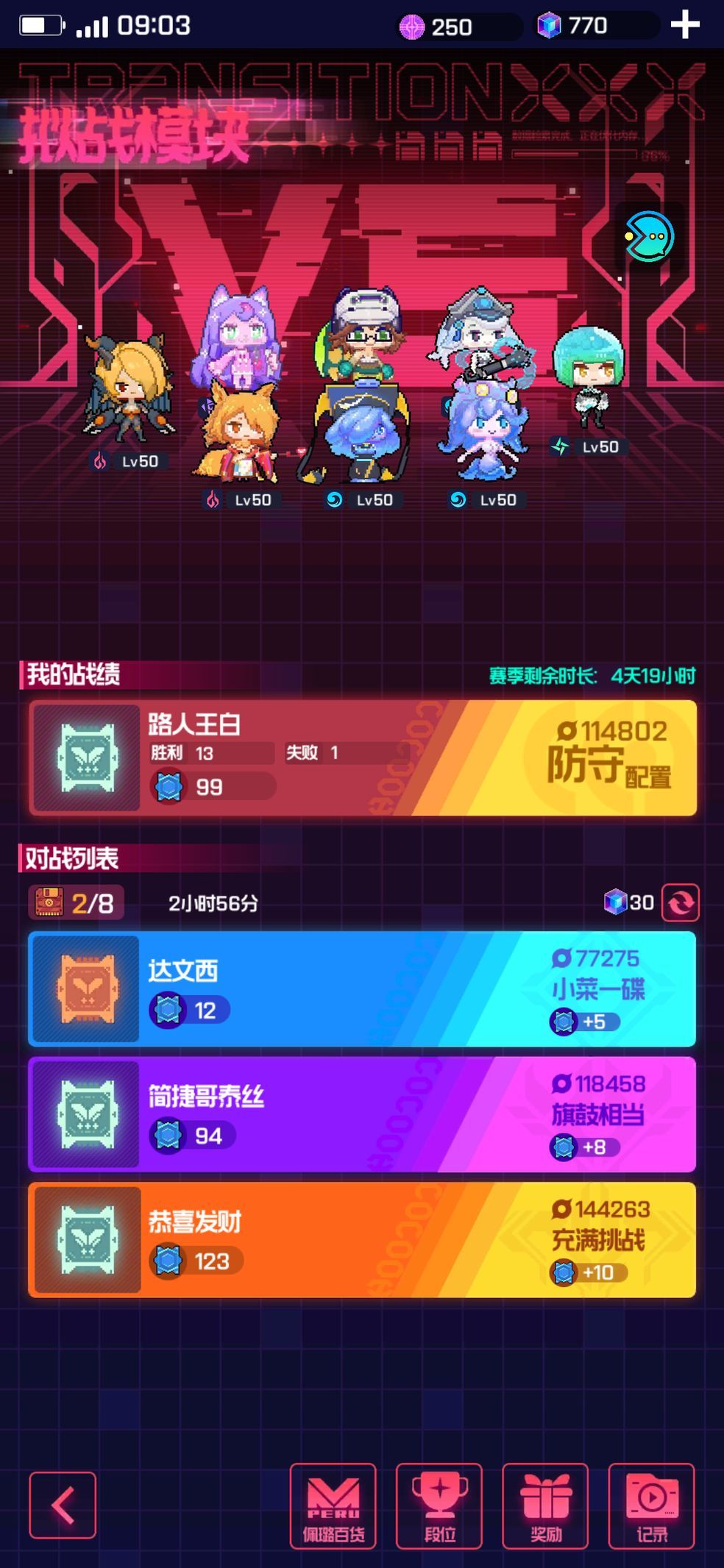The height and width of the screenshot is (1568, 724).
Task: View the 段位 rank page
Action: coord(439,1505)
